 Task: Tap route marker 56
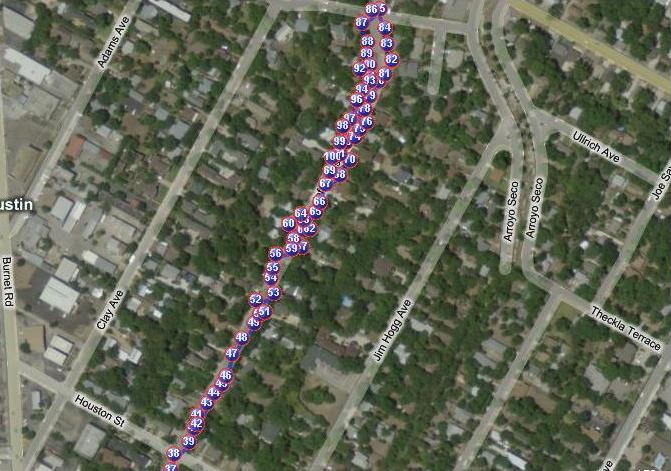point(275,254)
